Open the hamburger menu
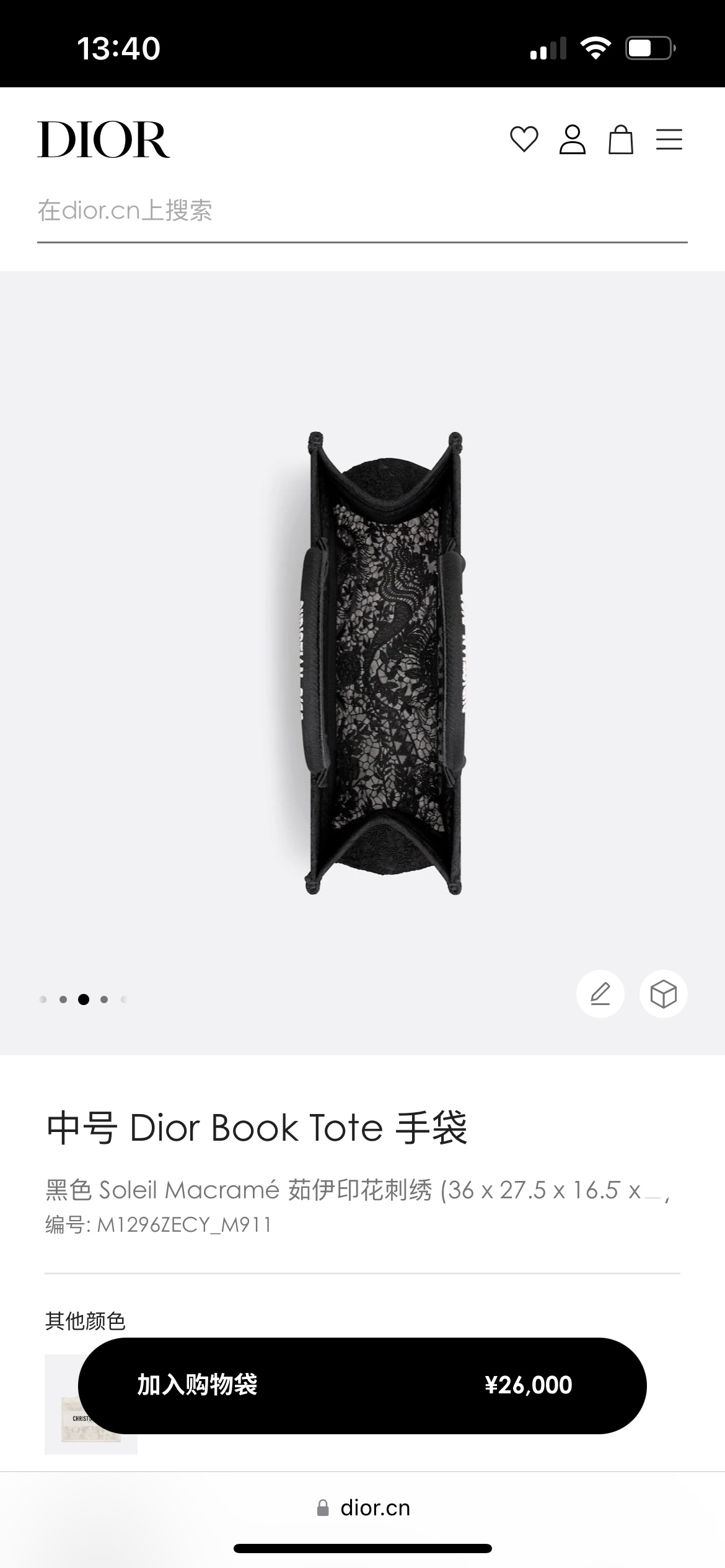This screenshot has height=1568, width=725. 669,139
